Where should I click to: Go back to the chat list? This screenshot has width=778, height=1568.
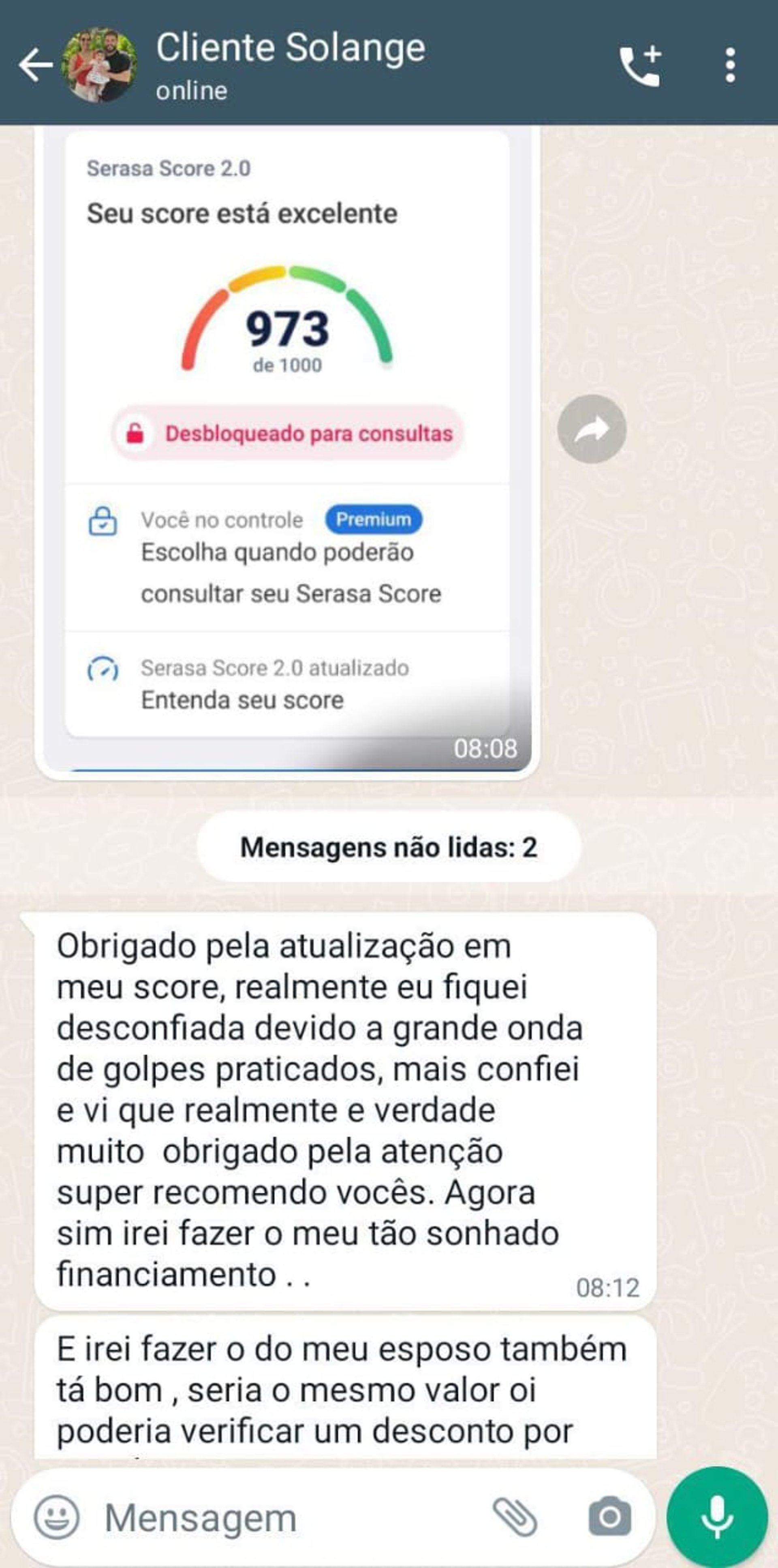pyautogui.click(x=35, y=64)
